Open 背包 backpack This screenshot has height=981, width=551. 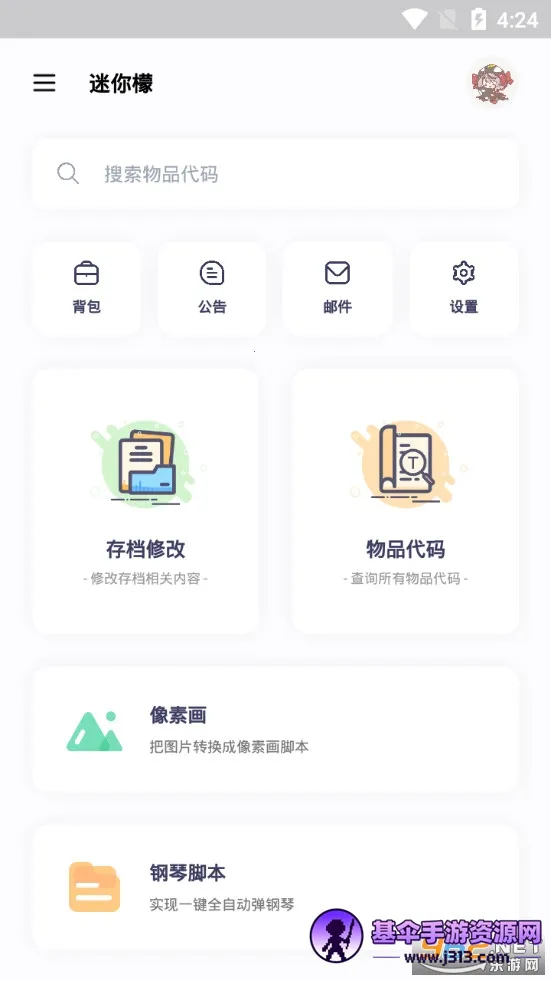coord(86,288)
